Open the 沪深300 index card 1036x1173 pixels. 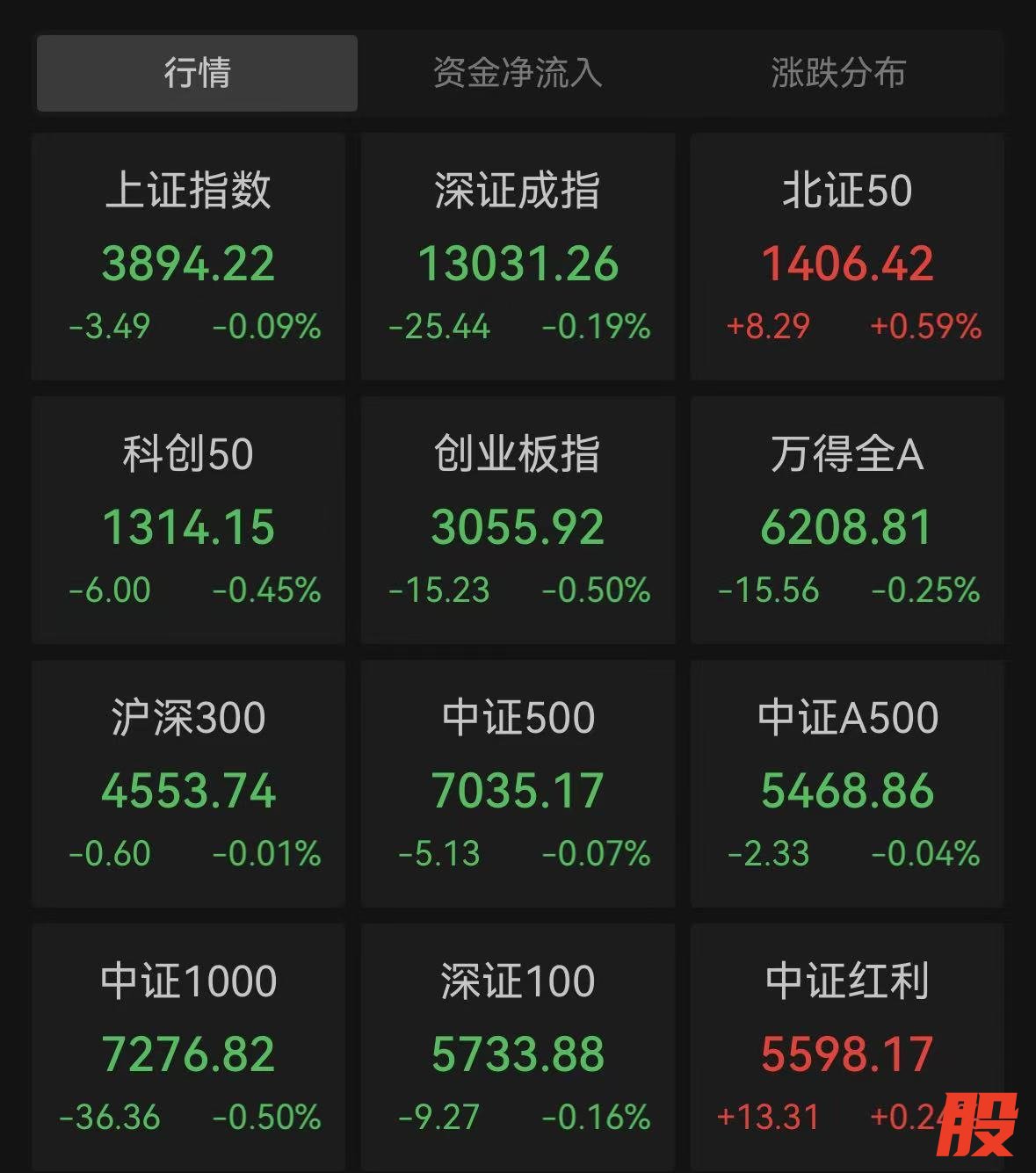(188, 784)
